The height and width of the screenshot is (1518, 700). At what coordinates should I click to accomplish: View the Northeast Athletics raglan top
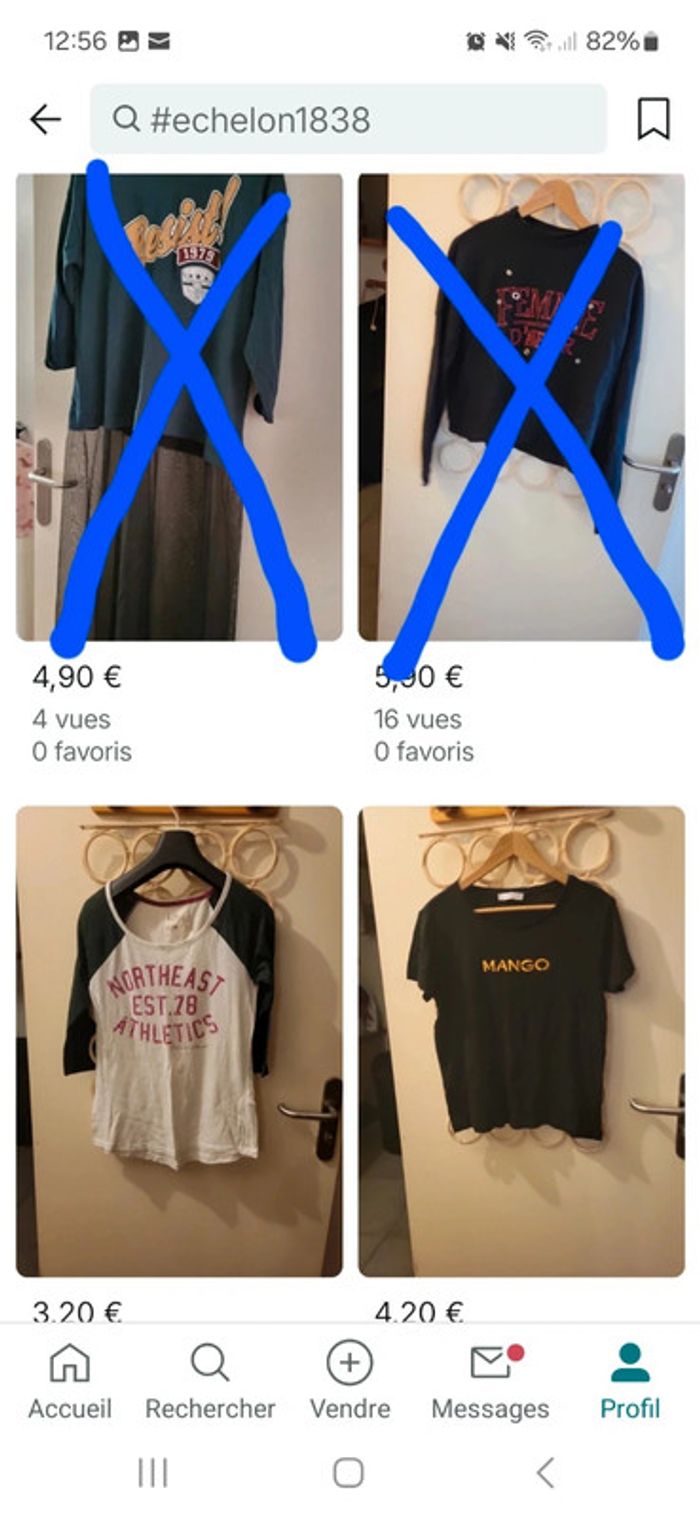pos(179,1040)
